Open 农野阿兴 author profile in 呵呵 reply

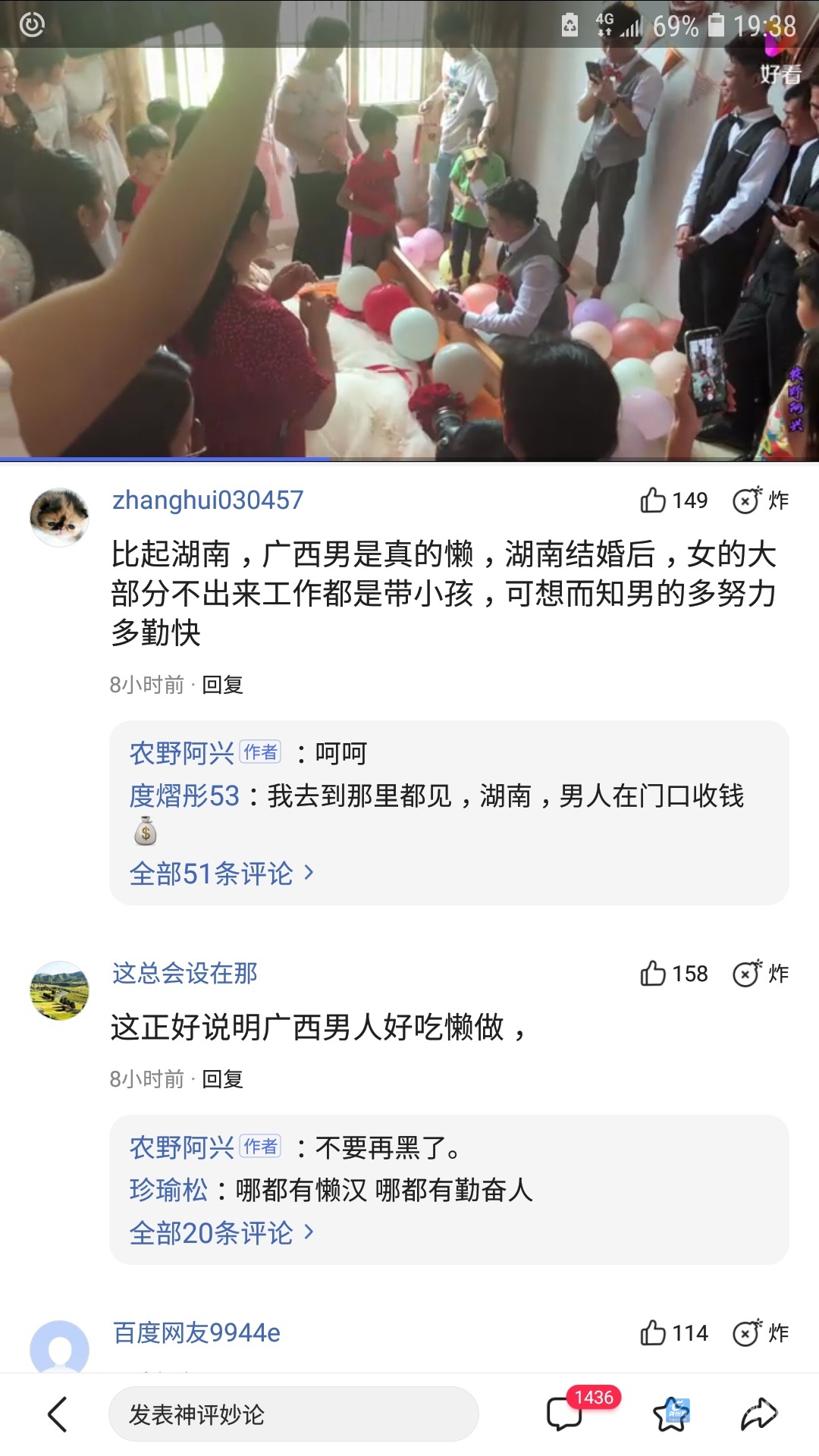[181, 753]
